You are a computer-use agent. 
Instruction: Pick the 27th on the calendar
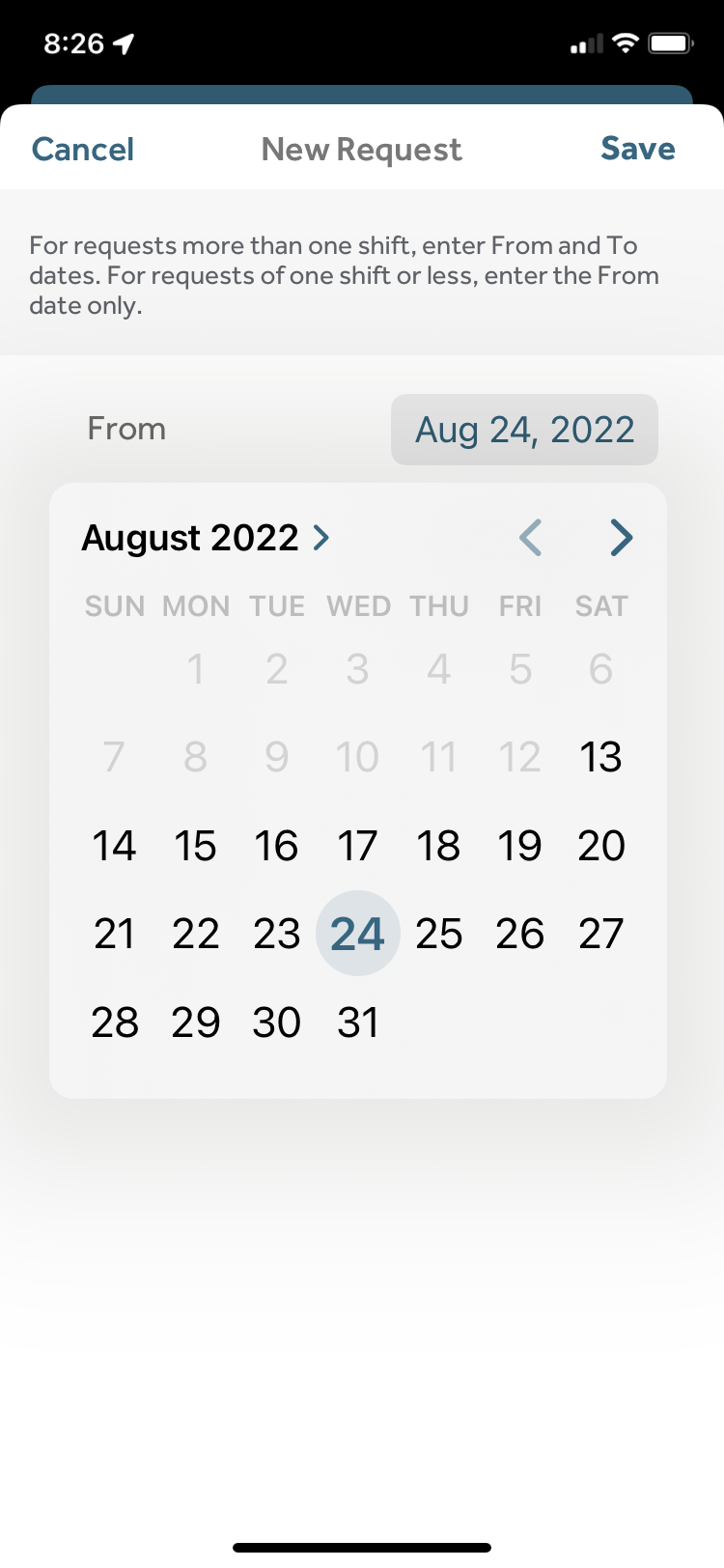(600, 934)
